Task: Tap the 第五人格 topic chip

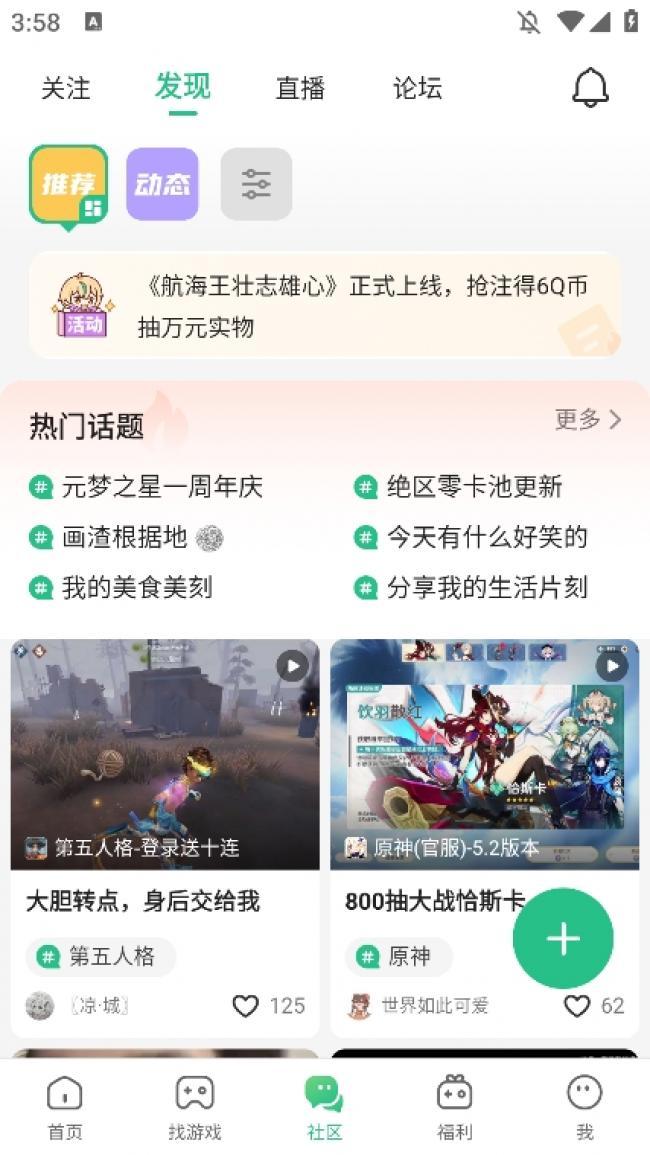Action: [100, 957]
